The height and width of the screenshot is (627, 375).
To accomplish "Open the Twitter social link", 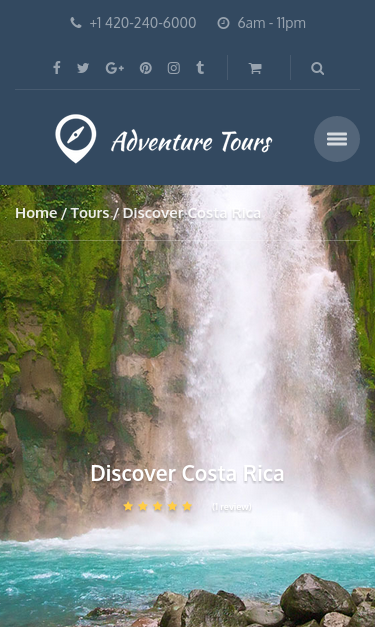I will [83, 68].
